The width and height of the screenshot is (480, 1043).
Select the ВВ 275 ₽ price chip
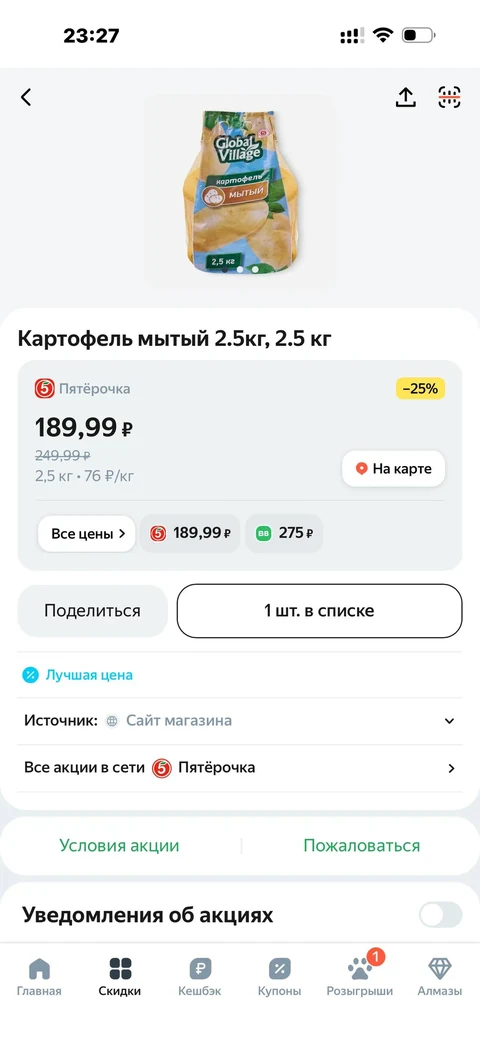[284, 533]
